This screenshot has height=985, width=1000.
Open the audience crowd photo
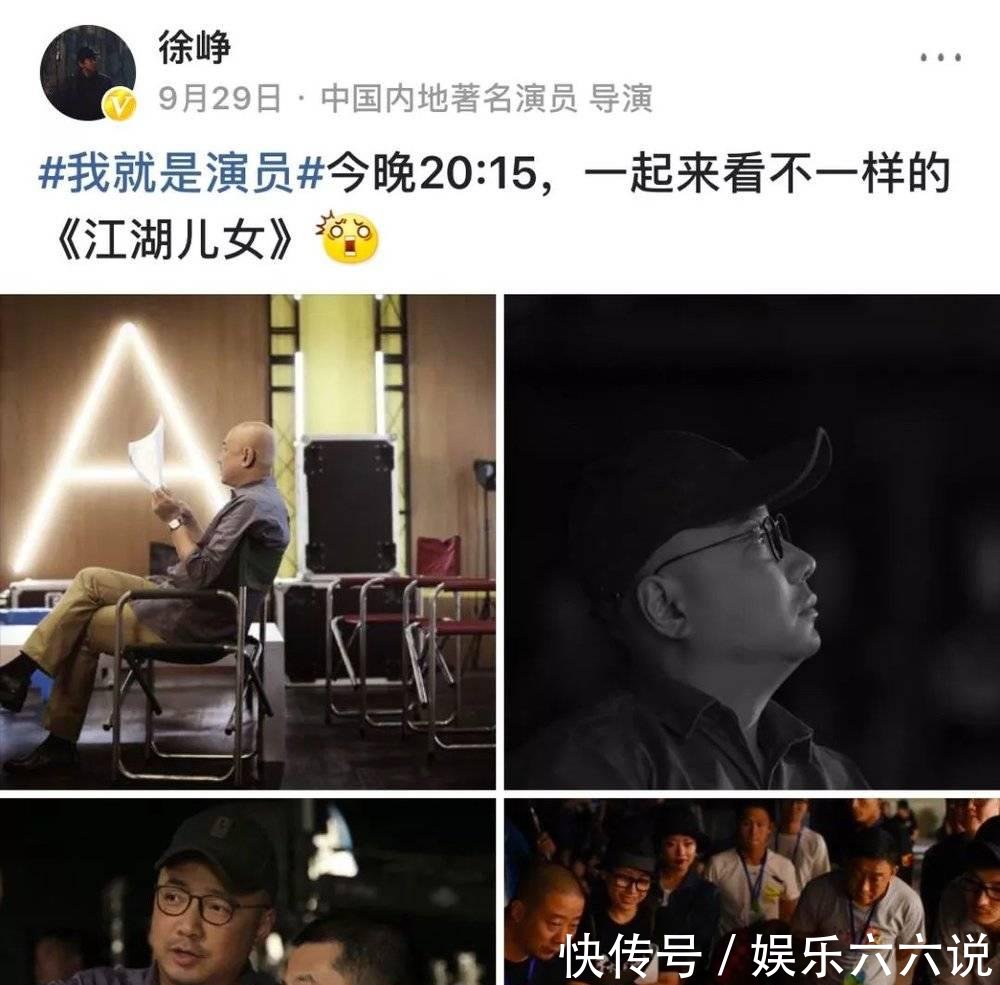click(x=751, y=890)
